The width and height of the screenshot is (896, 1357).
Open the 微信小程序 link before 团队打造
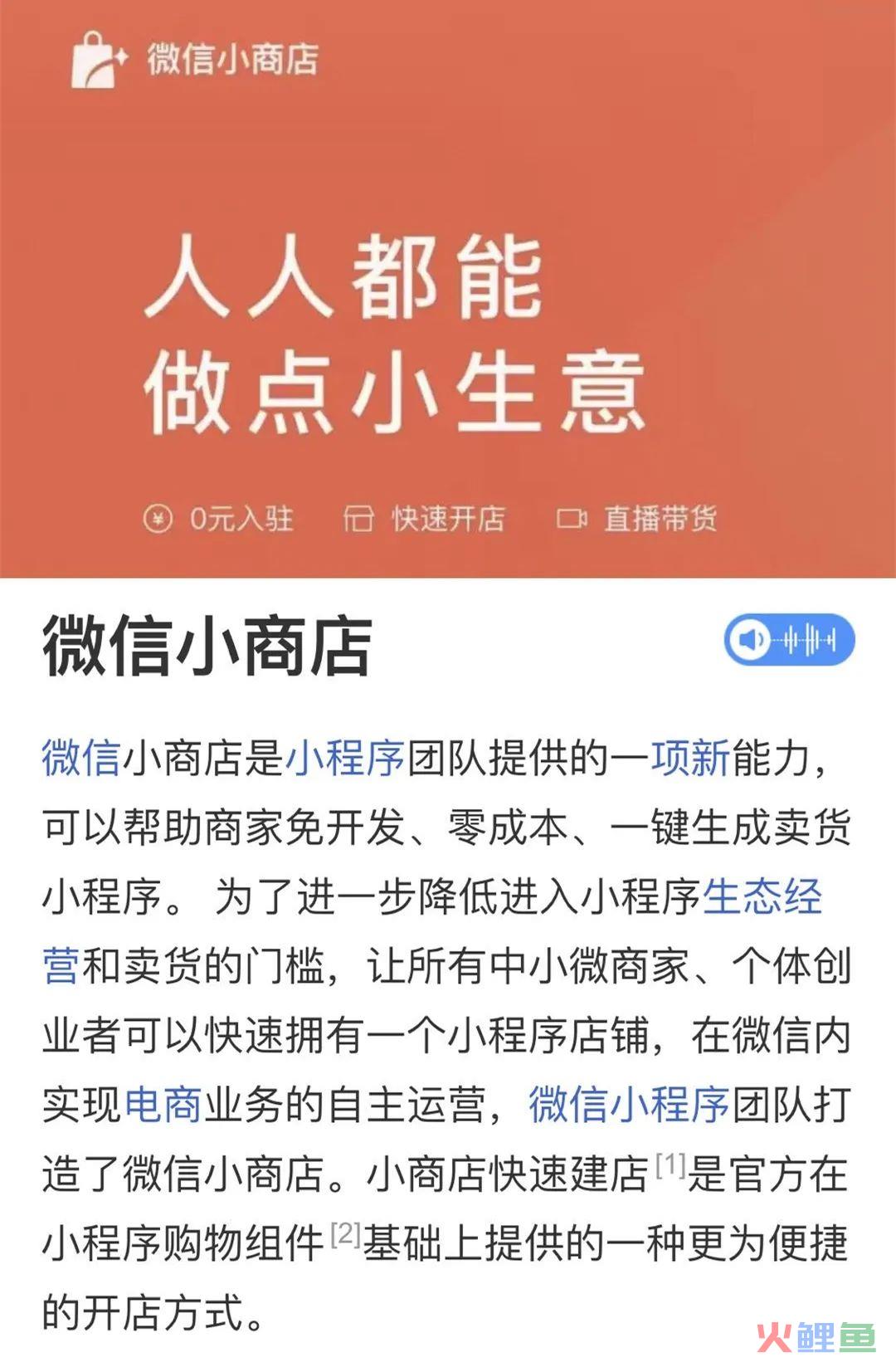(x=629, y=1105)
